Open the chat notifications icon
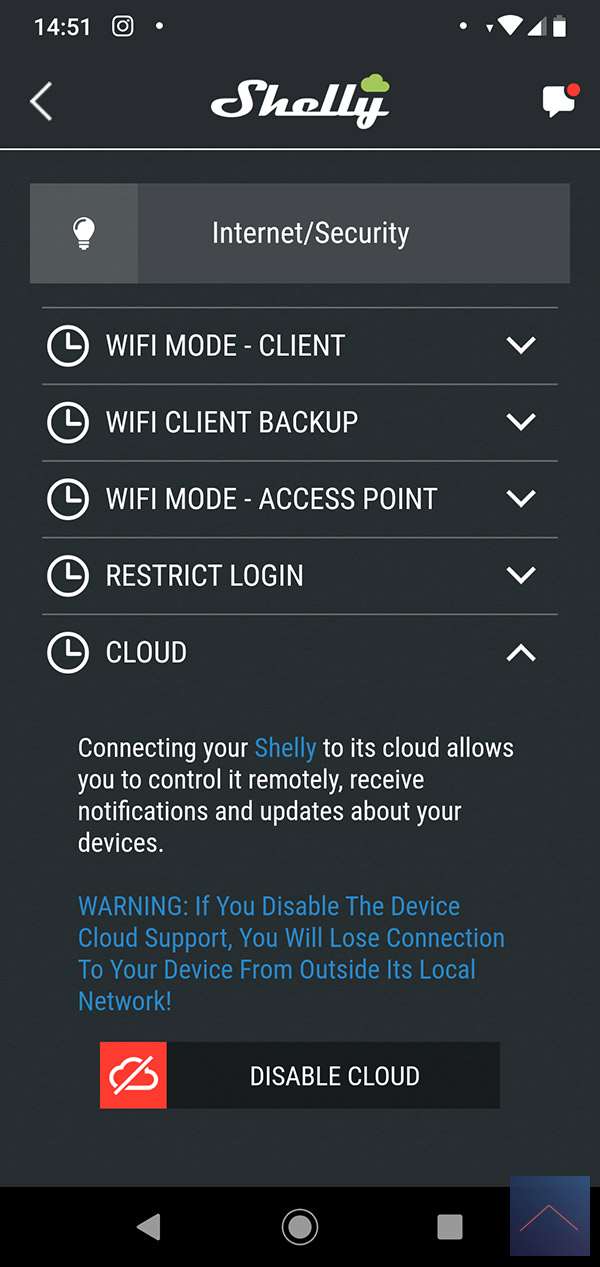The height and width of the screenshot is (1267, 600). tap(558, 101)
